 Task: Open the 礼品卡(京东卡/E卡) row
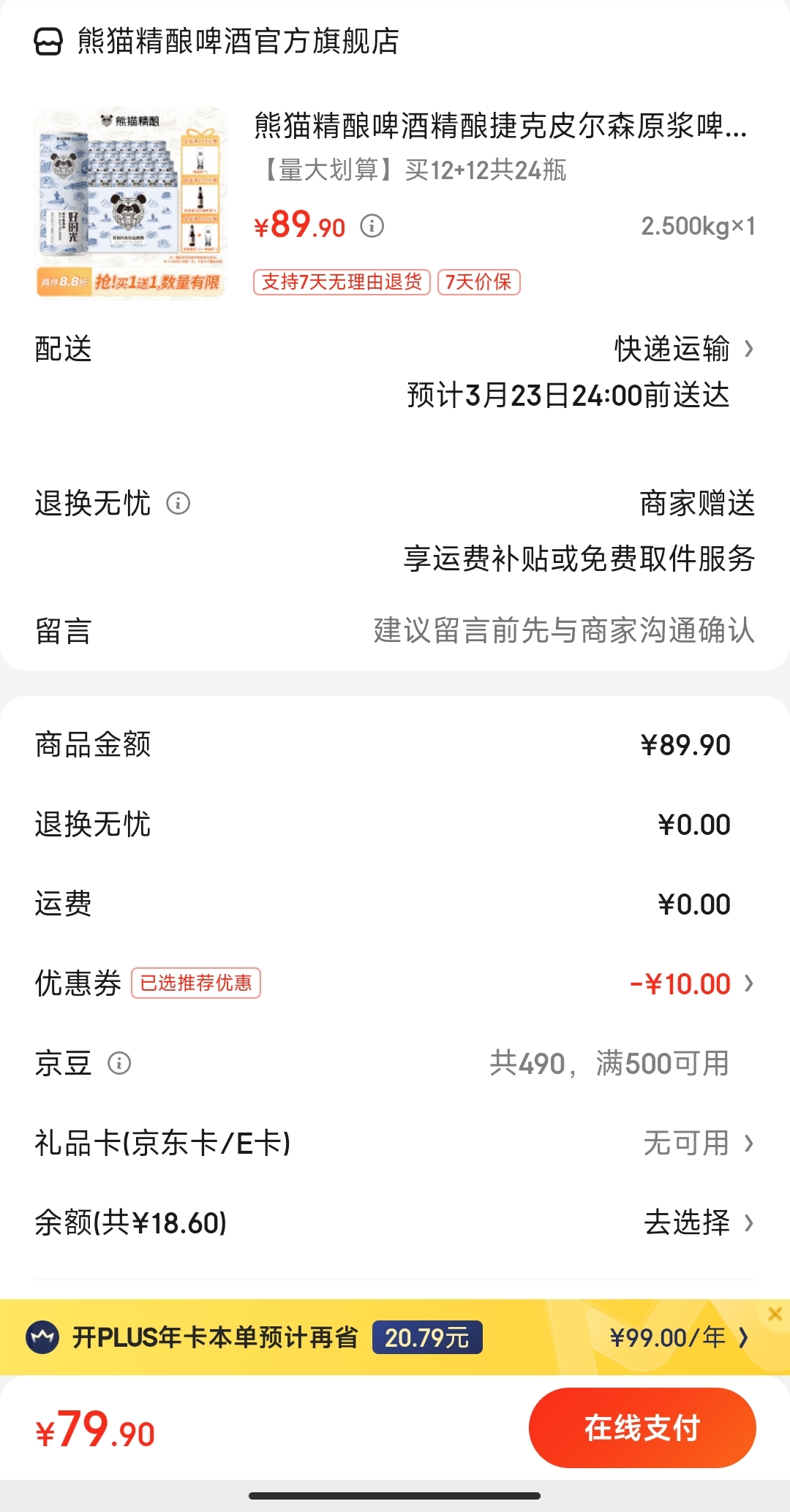coord(395,1143)
